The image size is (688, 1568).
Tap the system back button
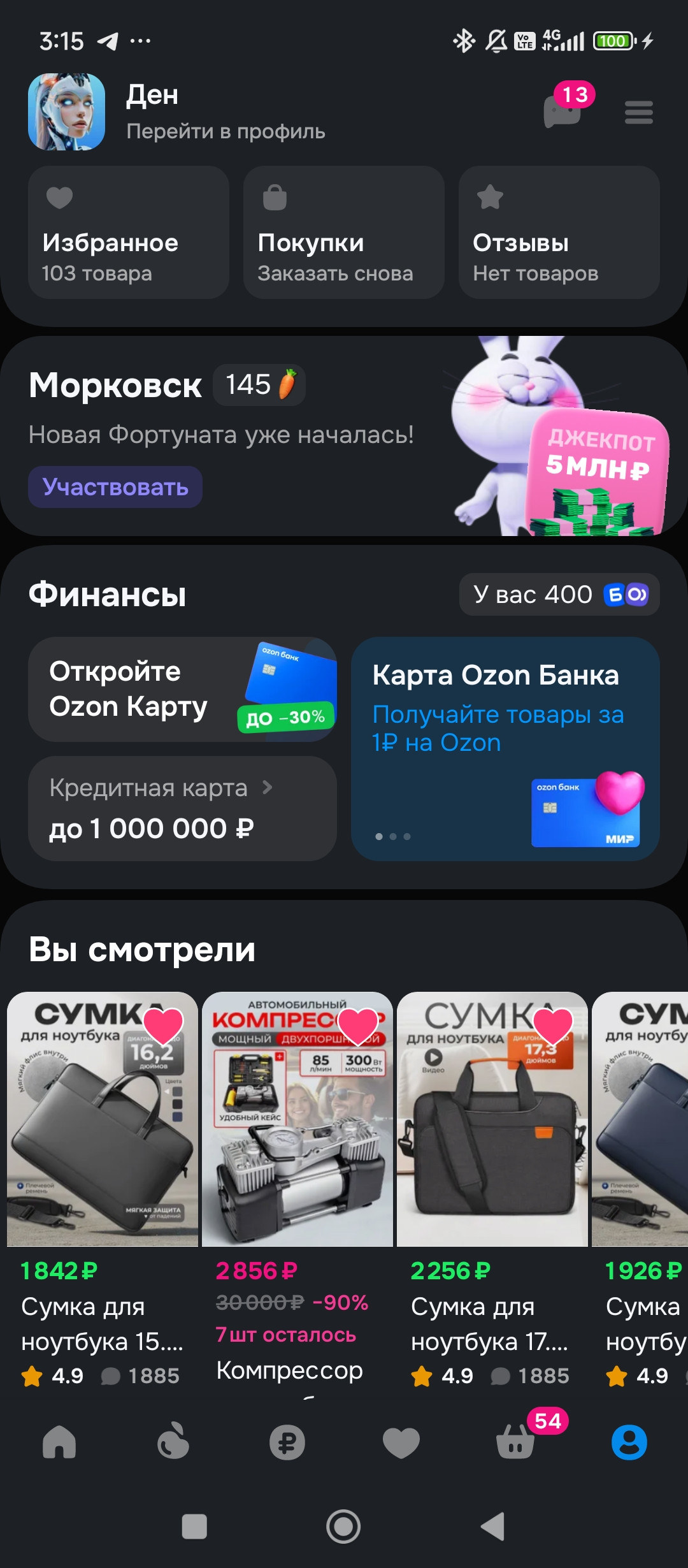pyautogui.click(x=492, y=1527)
